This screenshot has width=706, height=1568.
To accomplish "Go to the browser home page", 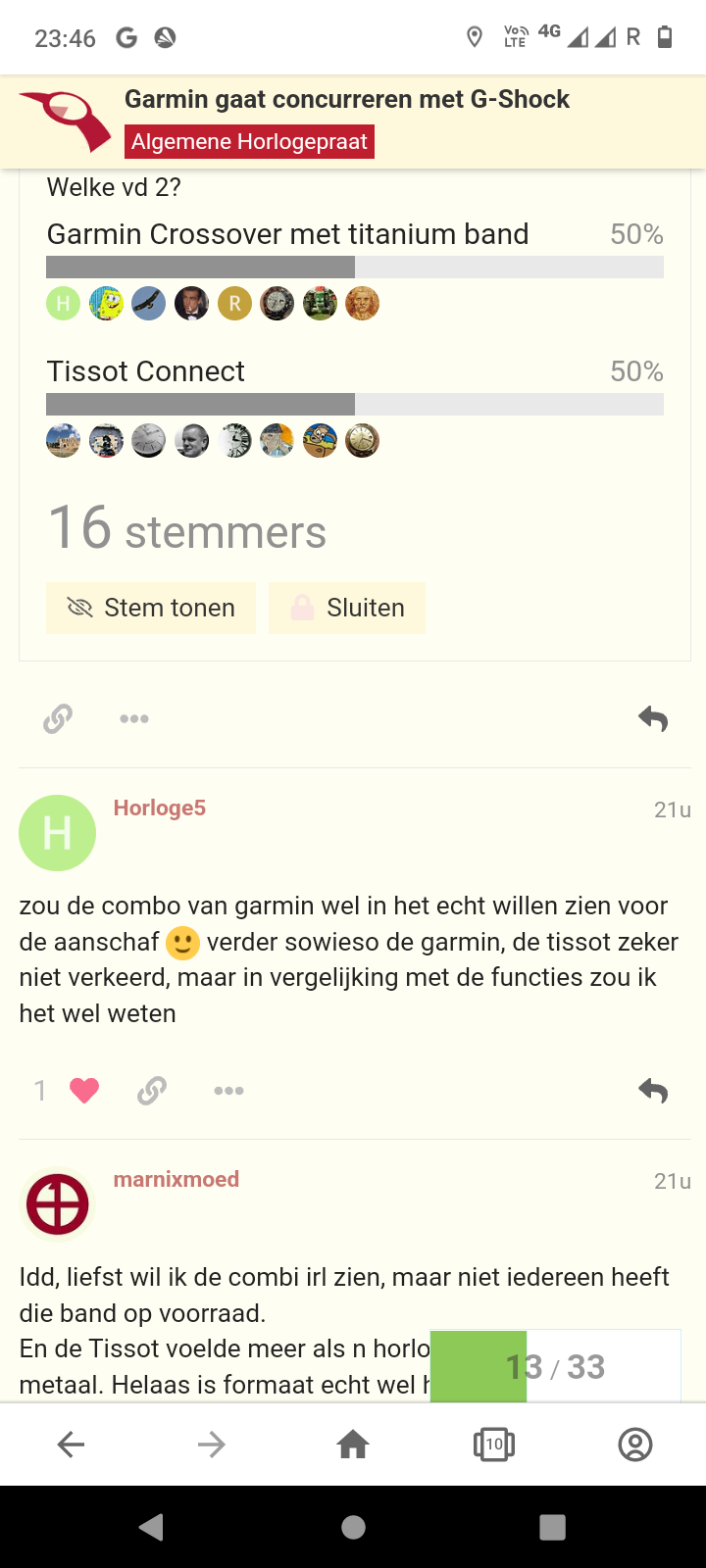I will coord(353,1444).
